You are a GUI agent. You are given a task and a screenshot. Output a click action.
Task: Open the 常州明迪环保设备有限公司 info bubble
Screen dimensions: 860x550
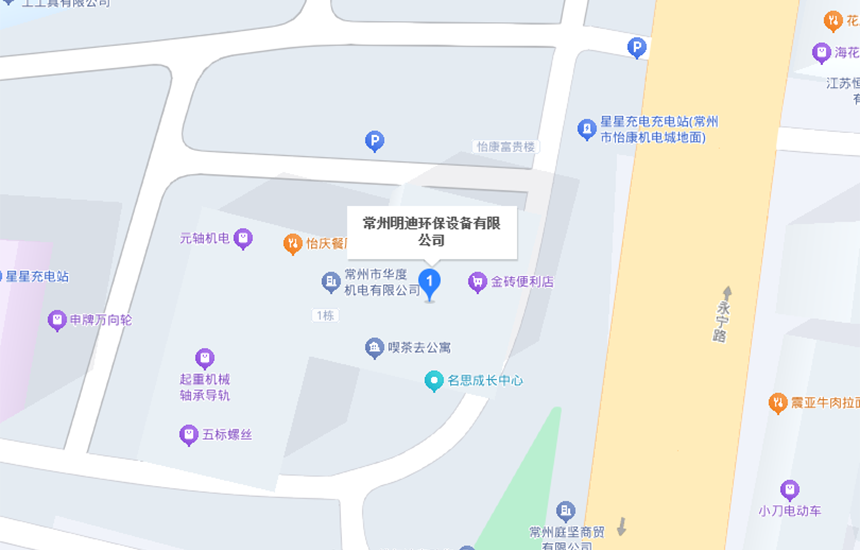pos(431,232)
